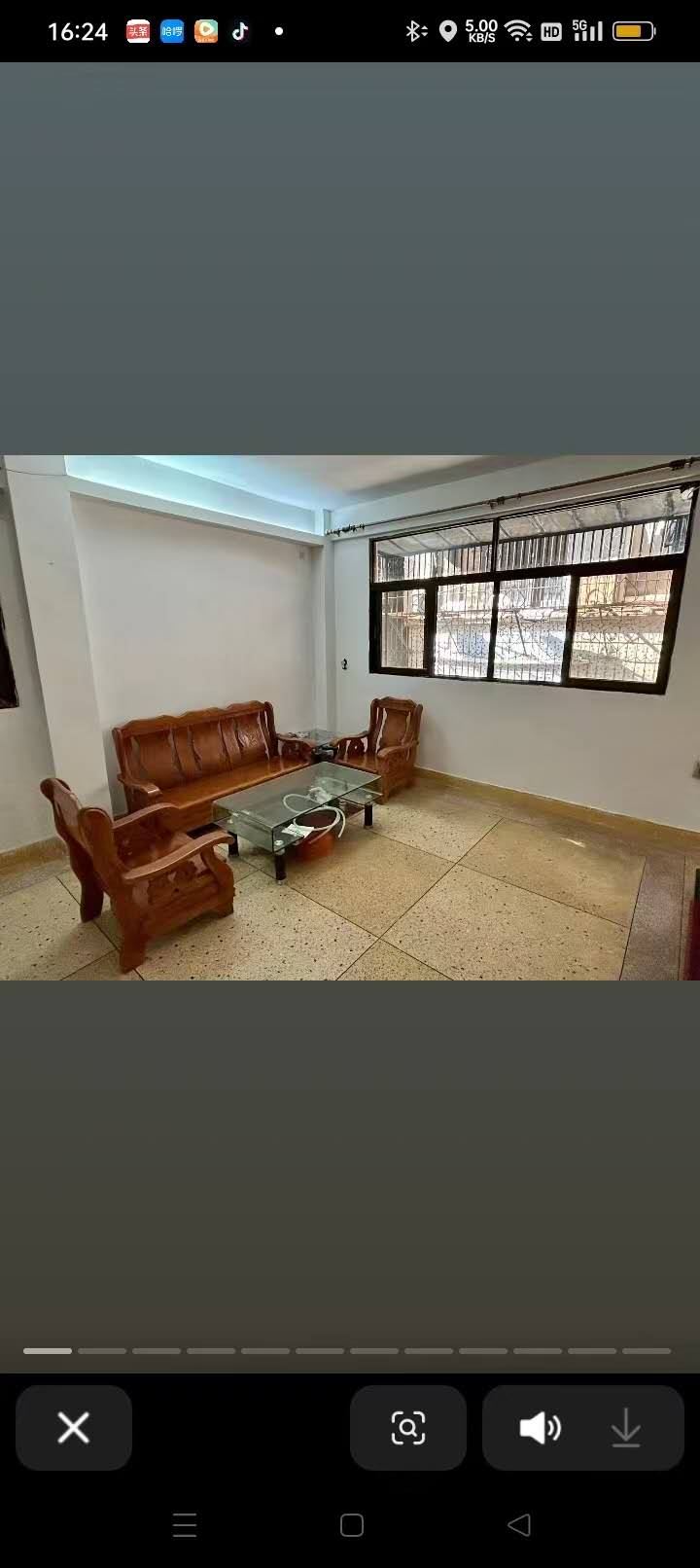Go back using system navigation

pyautogui.click(x=519, y=1524)
